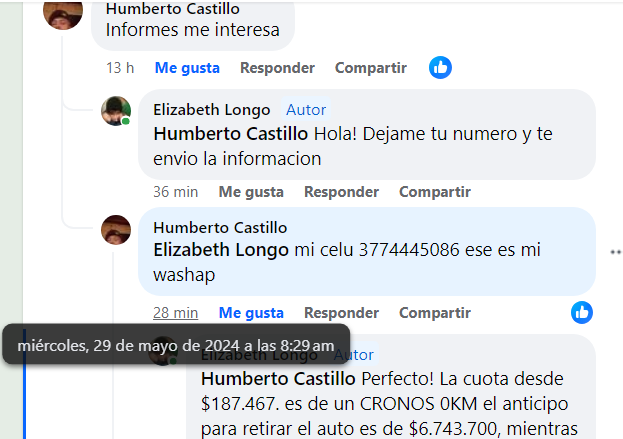This screenshot has width=623, height=439.
Task: Open the 36 min timestamp link
Action: point(175,191)
